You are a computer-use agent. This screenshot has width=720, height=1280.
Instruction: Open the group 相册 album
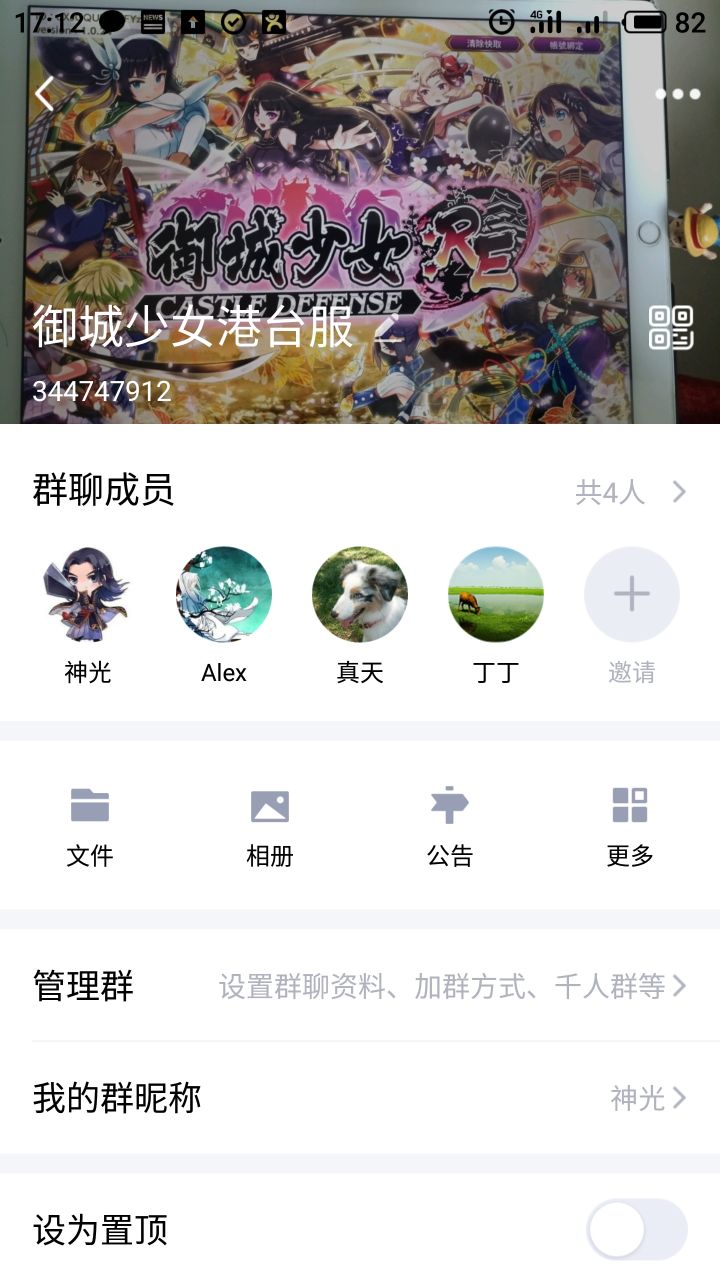pyautogui.click(x=270, y=826)
